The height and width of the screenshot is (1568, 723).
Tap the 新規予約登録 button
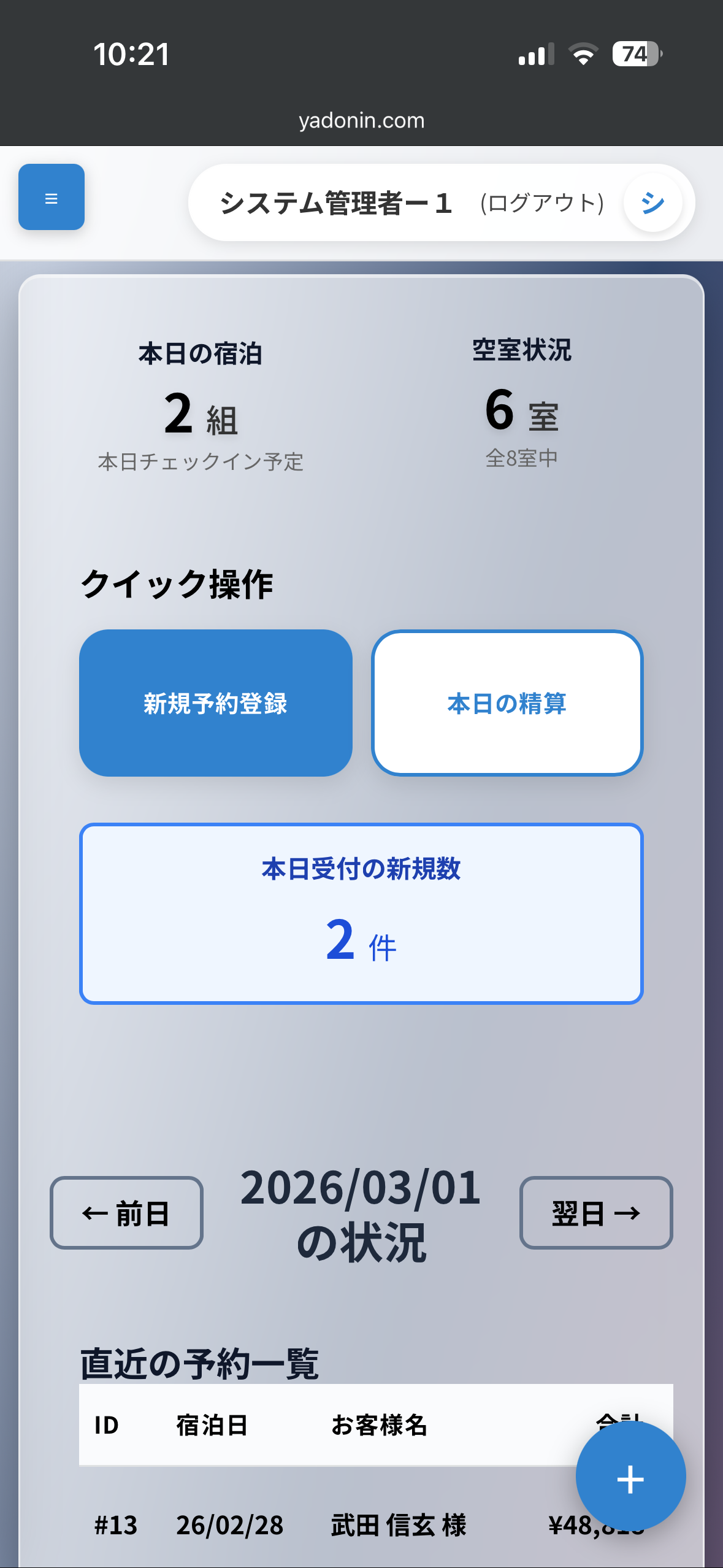click(x=216, y=703)
